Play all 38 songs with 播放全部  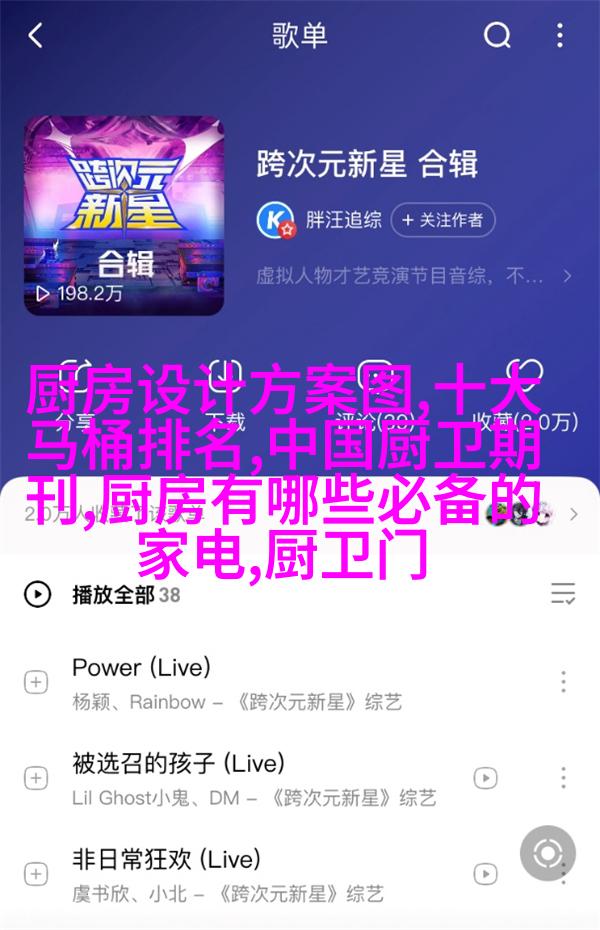pos(112,595)
